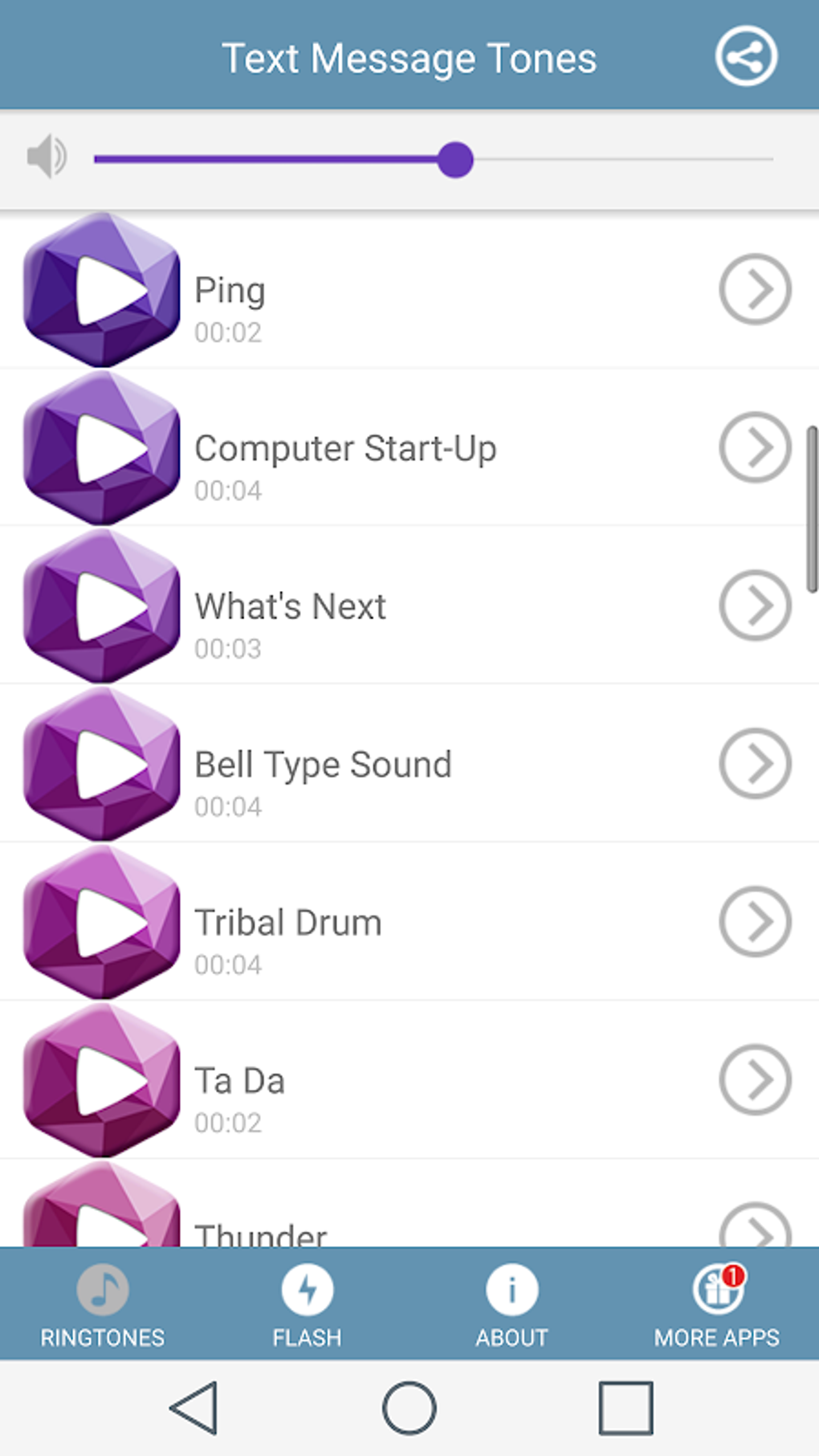This screenshot has width=819, height=1456.
Task: Play the Computer Start-Up tone
Action: click(102, 448)
